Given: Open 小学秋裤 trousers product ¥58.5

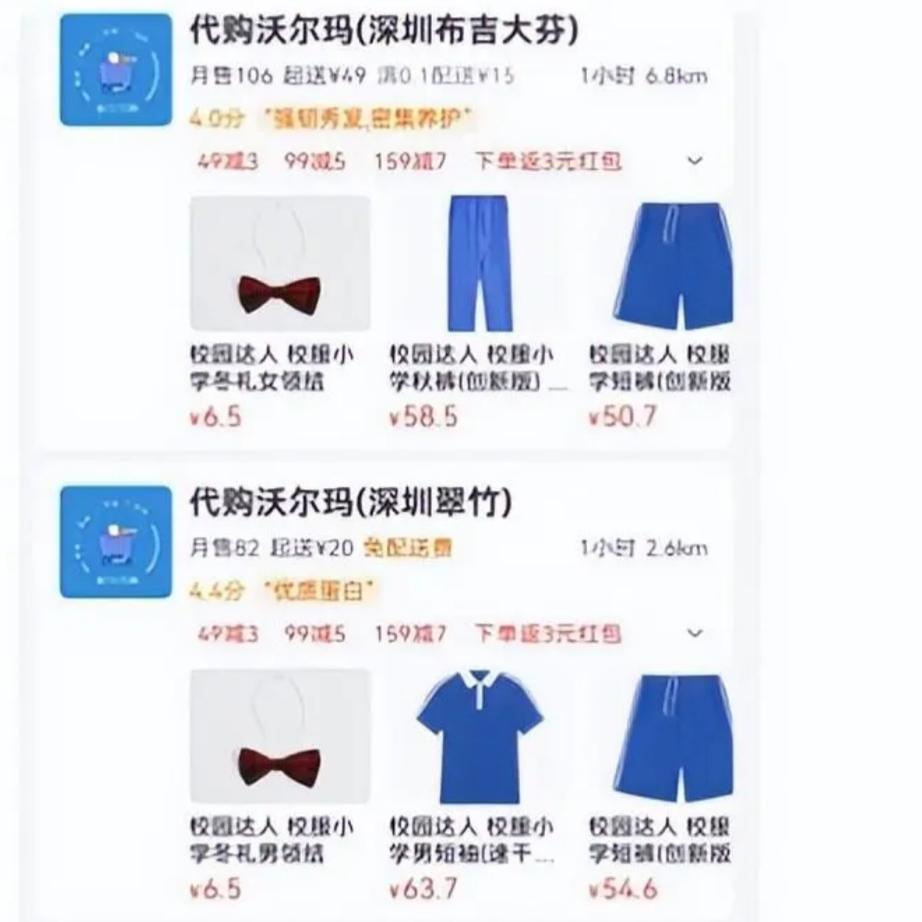Looking at the screenshot, I should [x=479, y=264].
